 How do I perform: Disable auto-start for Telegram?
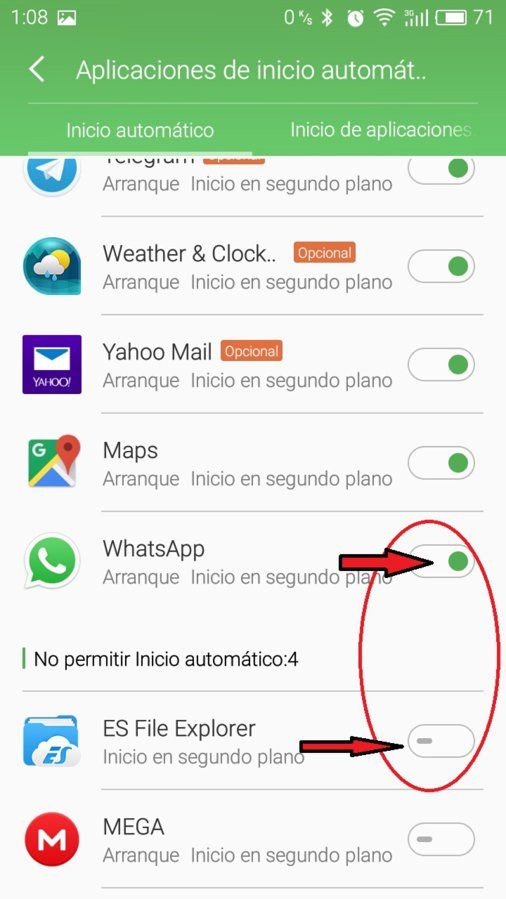tap(441, 169)
